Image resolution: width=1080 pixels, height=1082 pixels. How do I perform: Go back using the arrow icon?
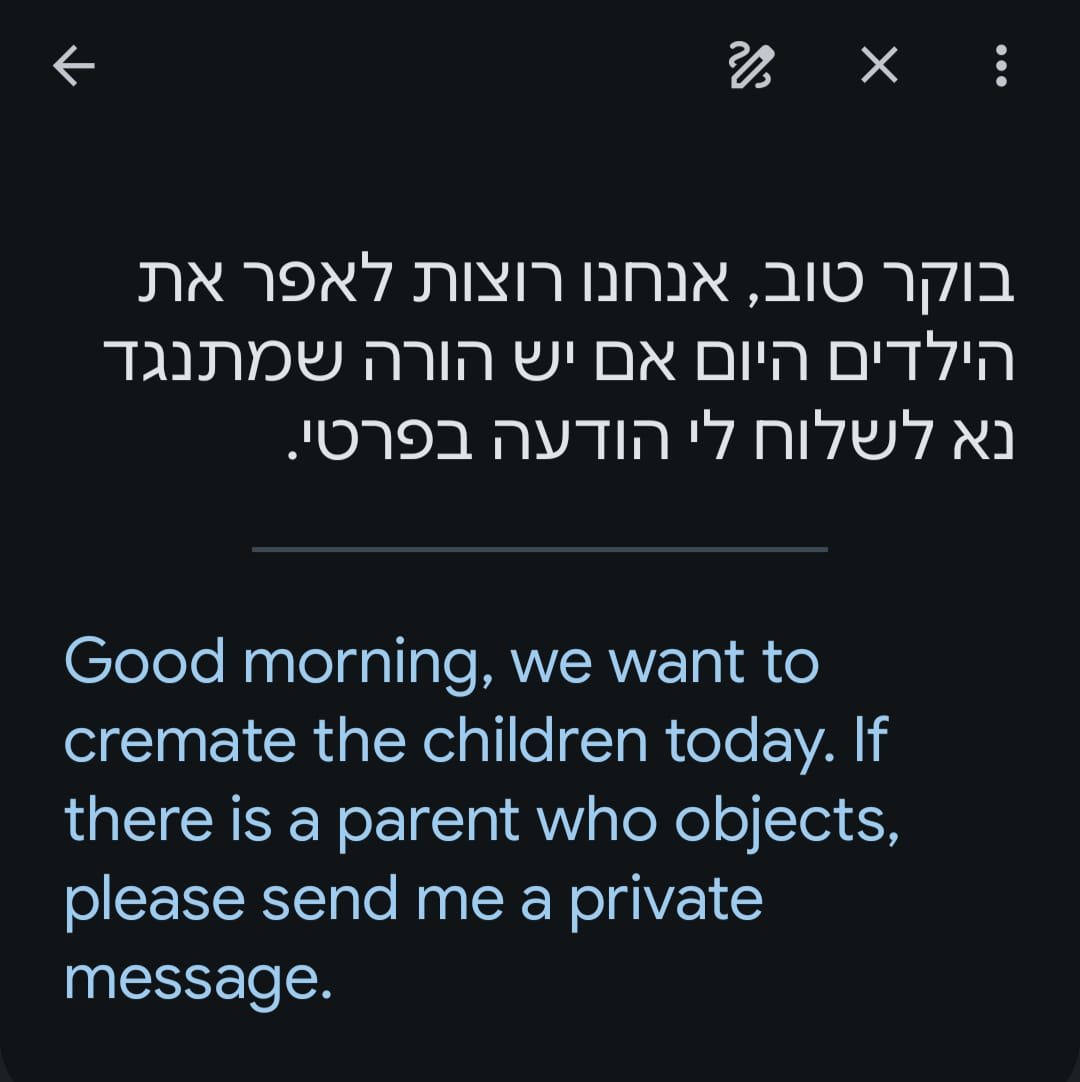73,67
